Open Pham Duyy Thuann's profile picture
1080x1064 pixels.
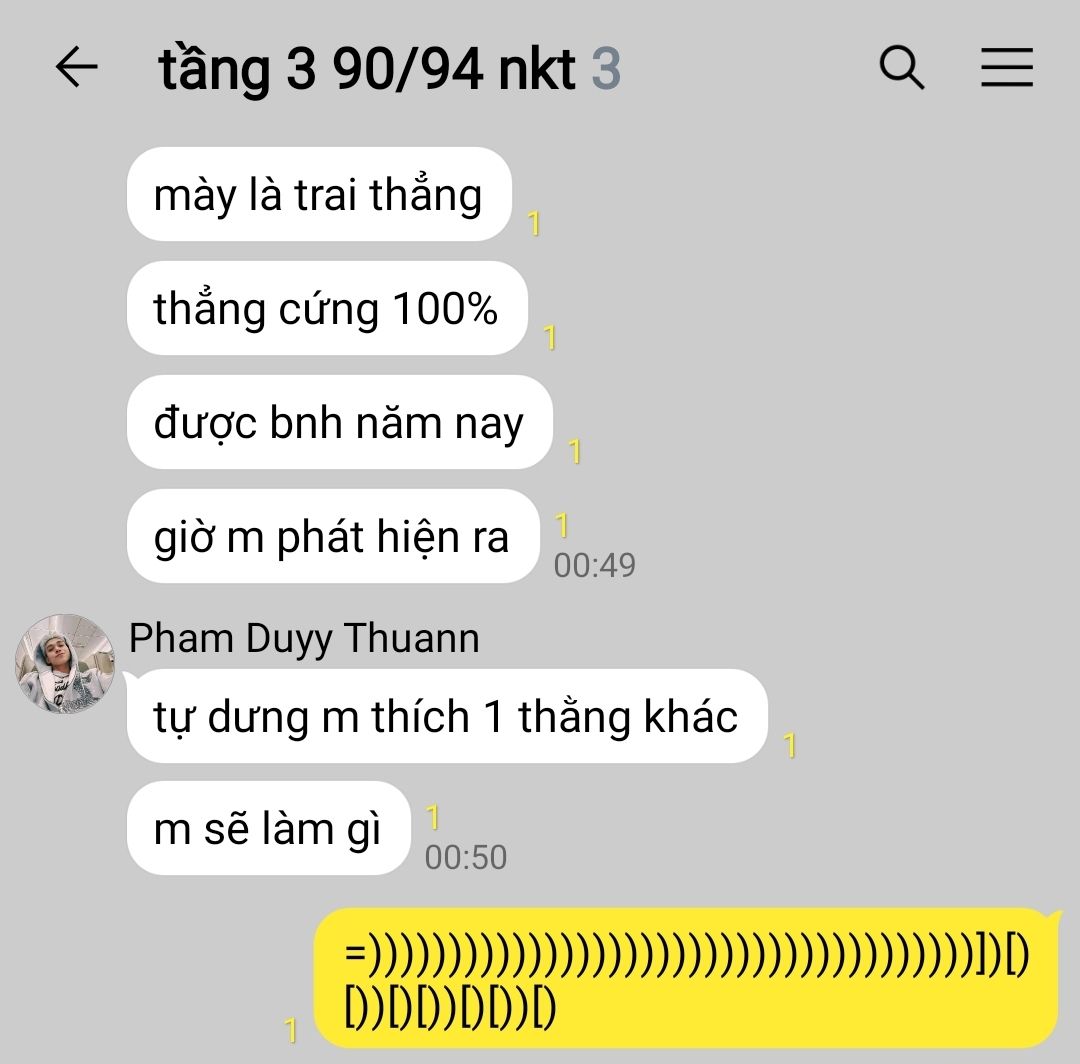pyautogui.click(x=64, y=664)
